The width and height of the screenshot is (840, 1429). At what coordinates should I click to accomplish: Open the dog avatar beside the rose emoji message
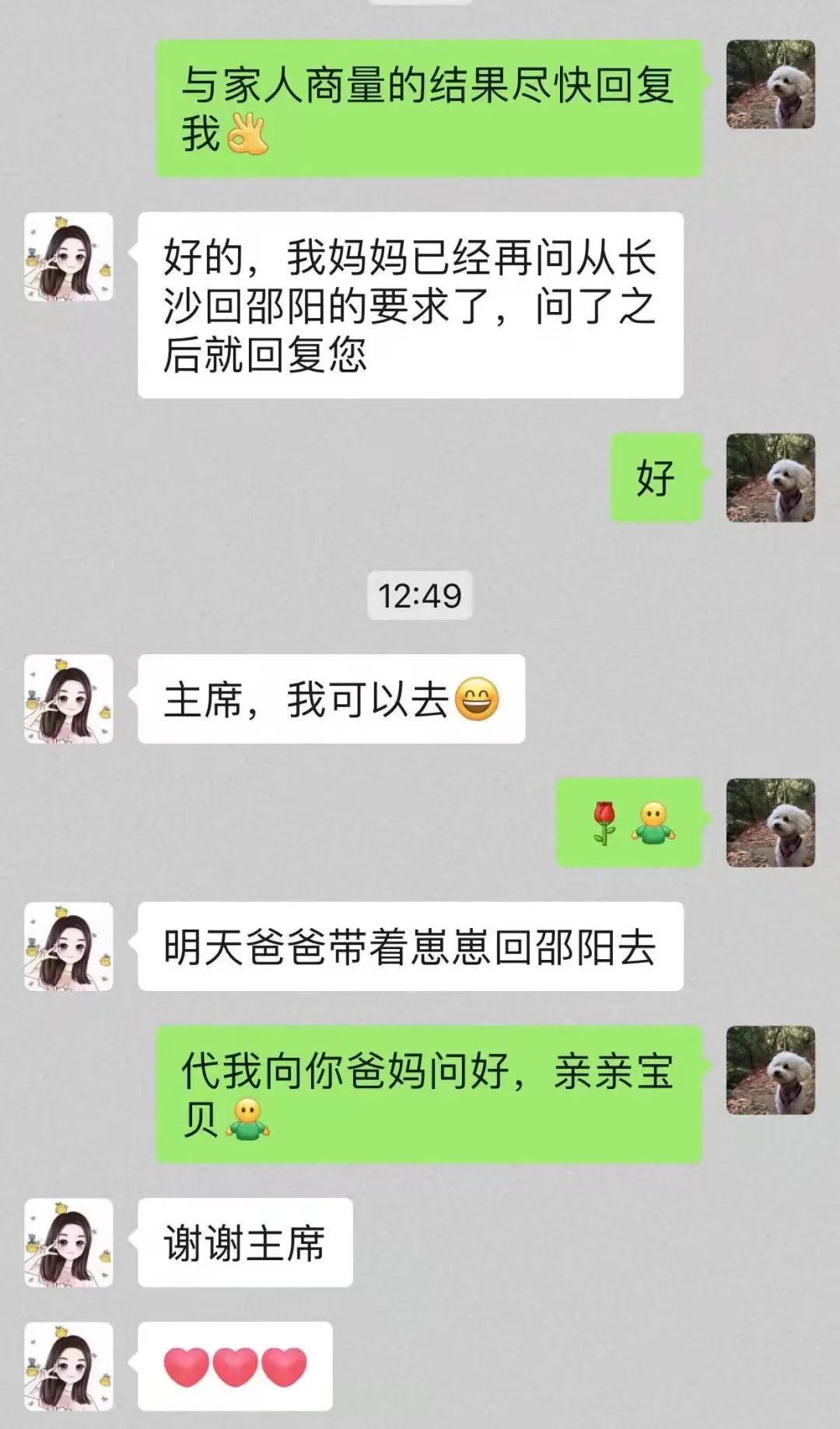770,822
